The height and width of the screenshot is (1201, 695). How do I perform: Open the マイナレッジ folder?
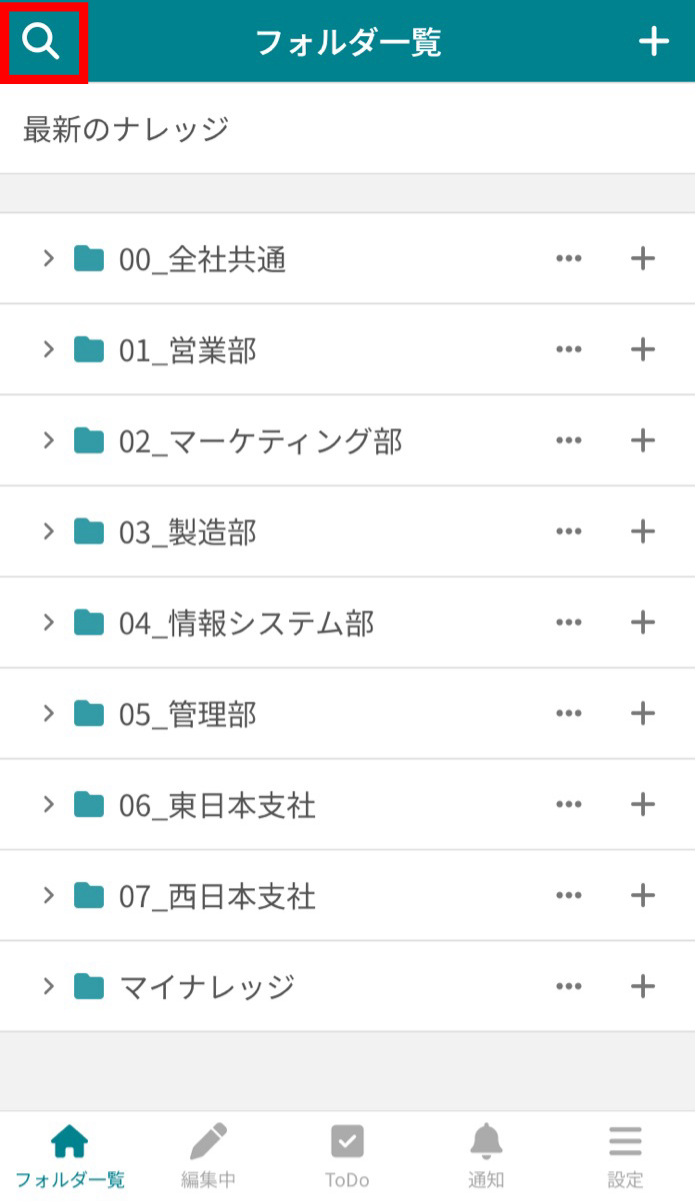206,987
